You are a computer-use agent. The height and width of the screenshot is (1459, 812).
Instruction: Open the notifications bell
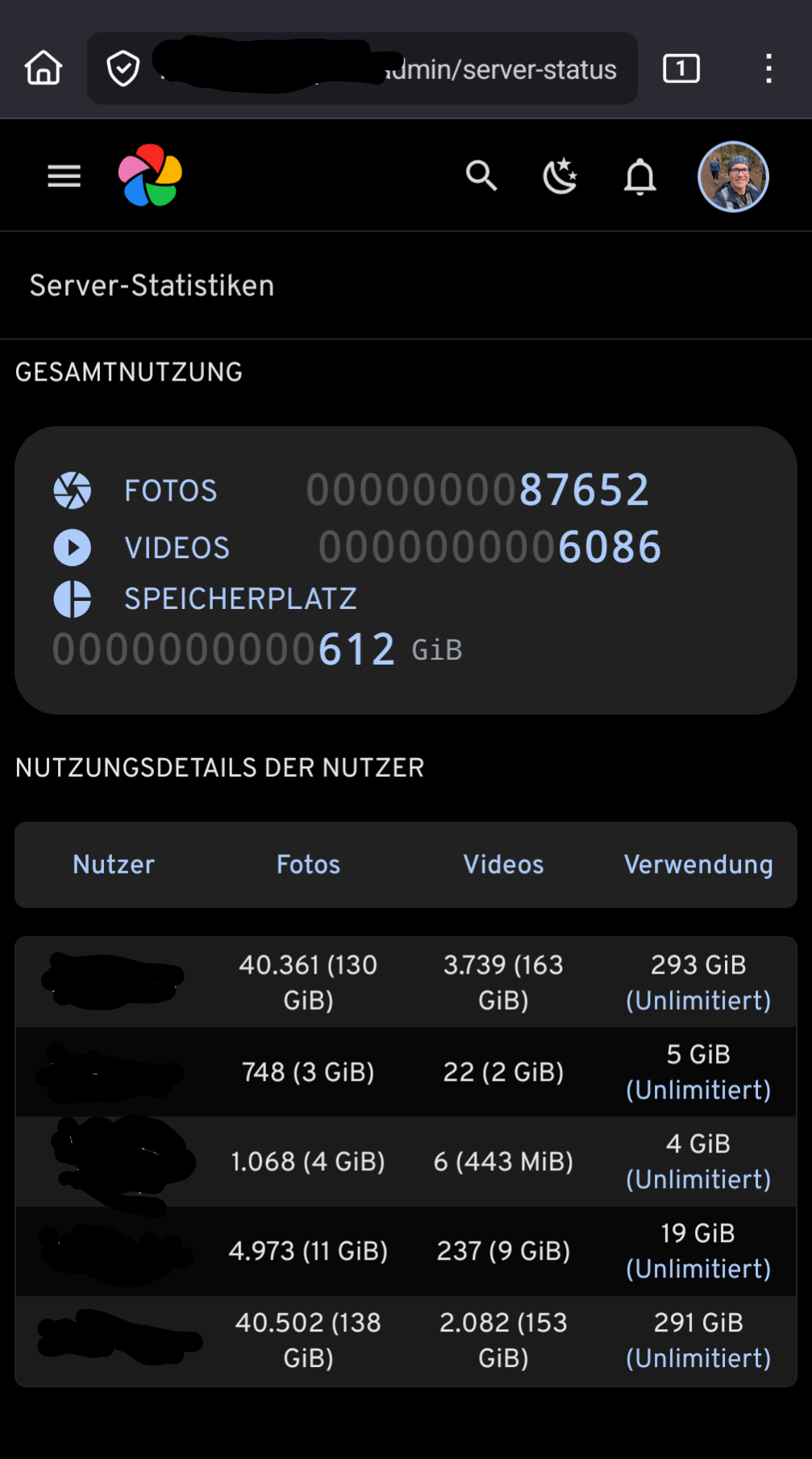click(640, 176)
